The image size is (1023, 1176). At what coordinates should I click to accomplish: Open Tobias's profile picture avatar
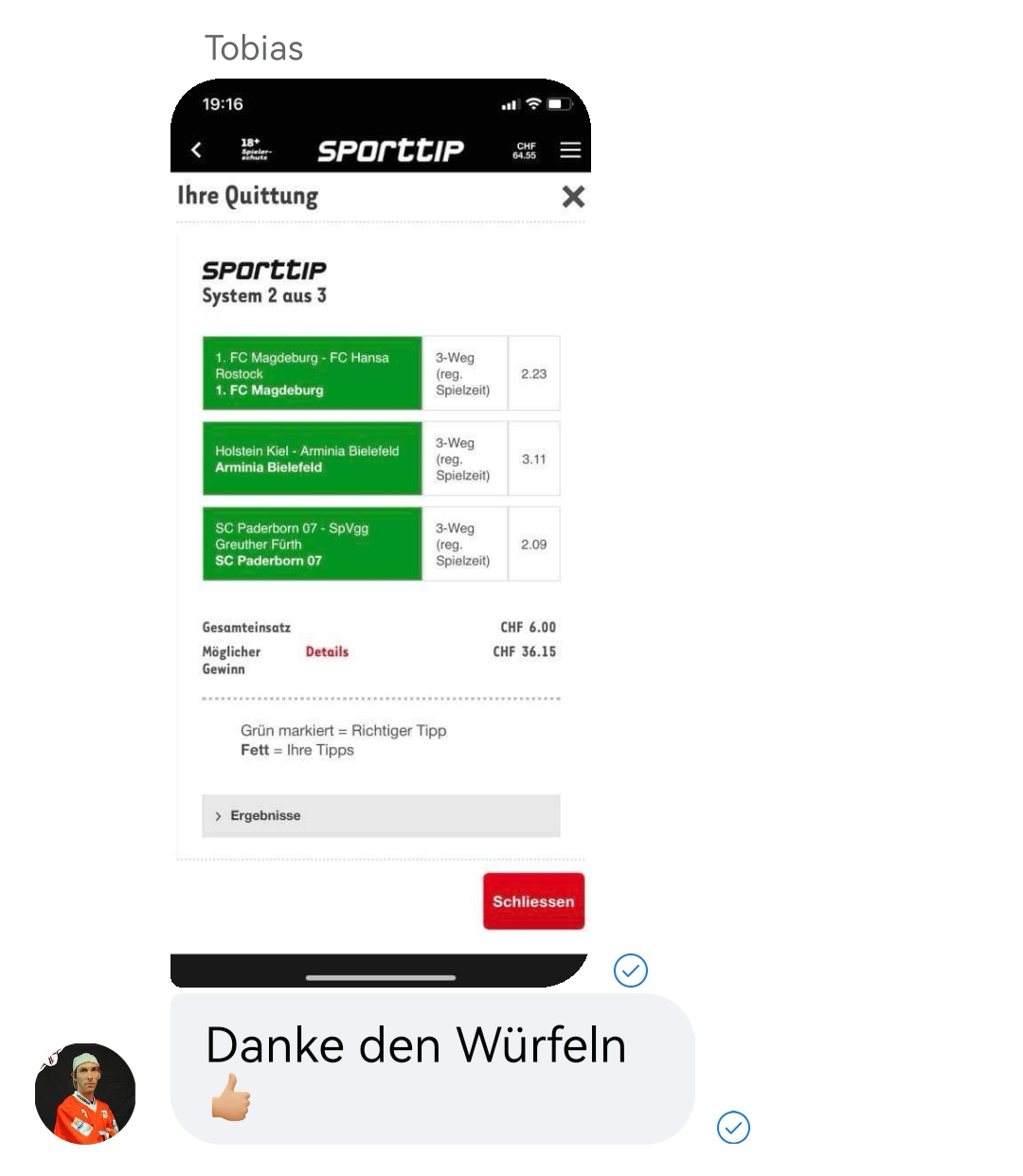point(85,1094)
